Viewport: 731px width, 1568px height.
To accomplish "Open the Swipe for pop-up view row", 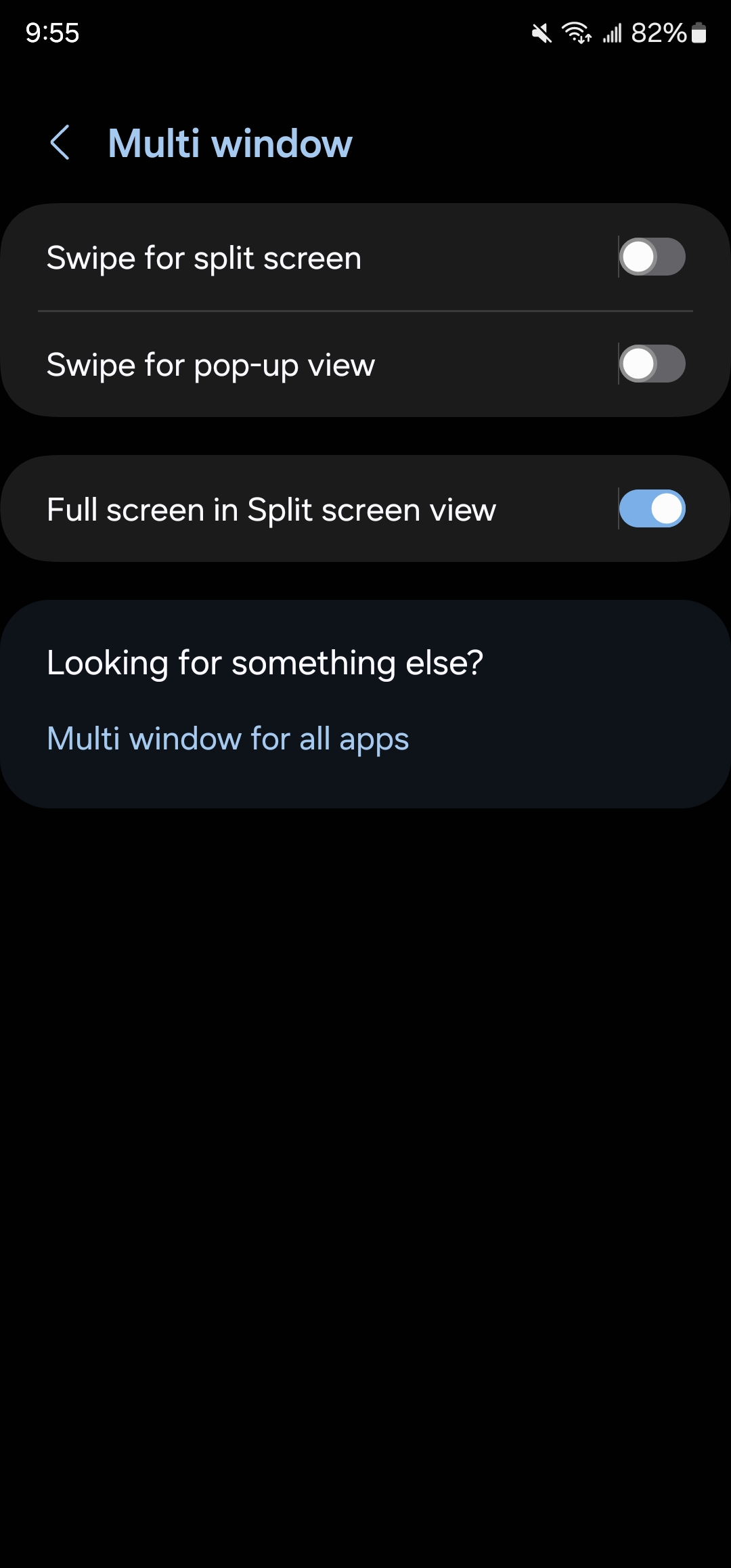I will tap(271, 365).
